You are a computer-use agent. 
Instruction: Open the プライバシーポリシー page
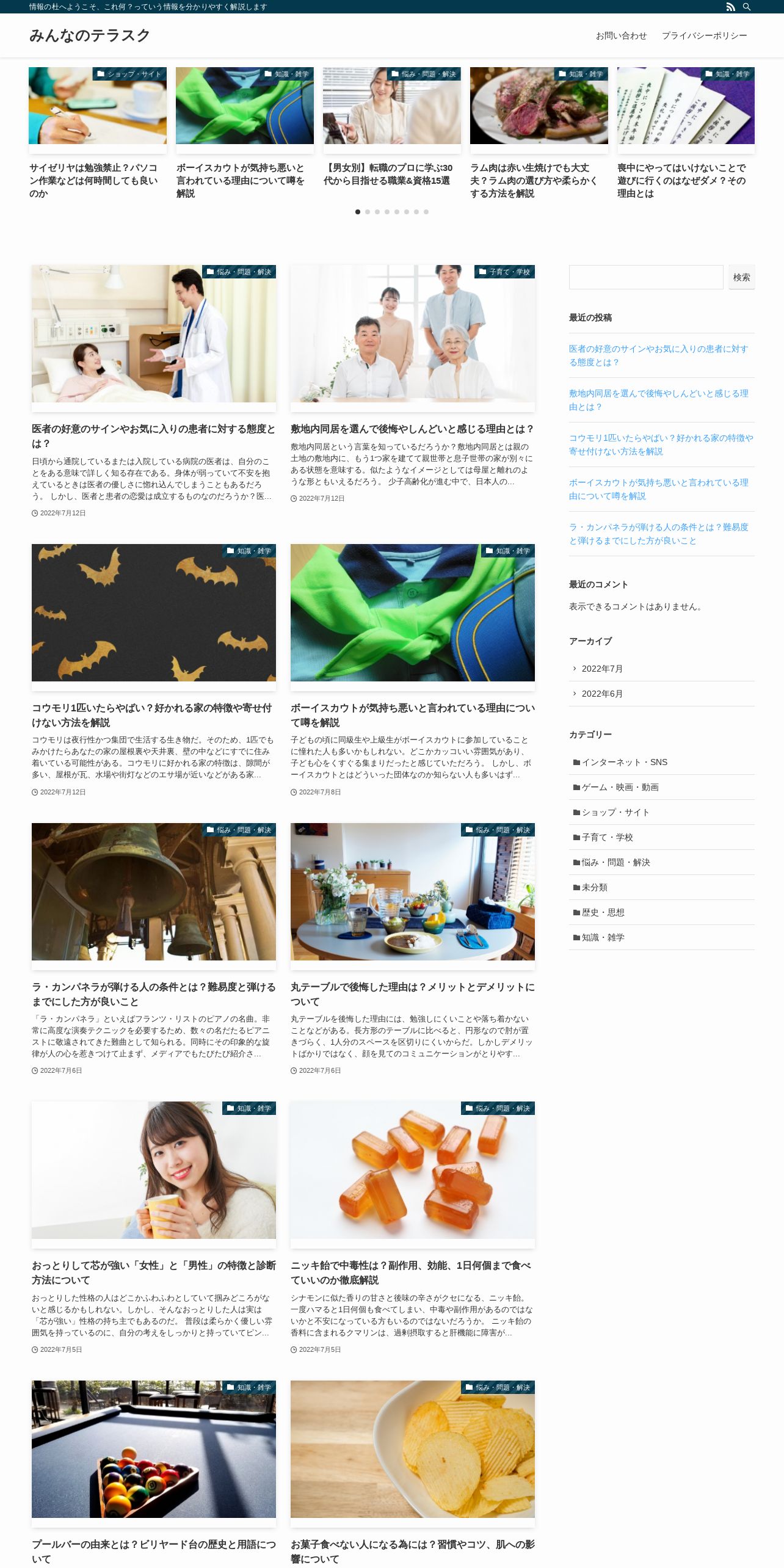click(704, 35)
